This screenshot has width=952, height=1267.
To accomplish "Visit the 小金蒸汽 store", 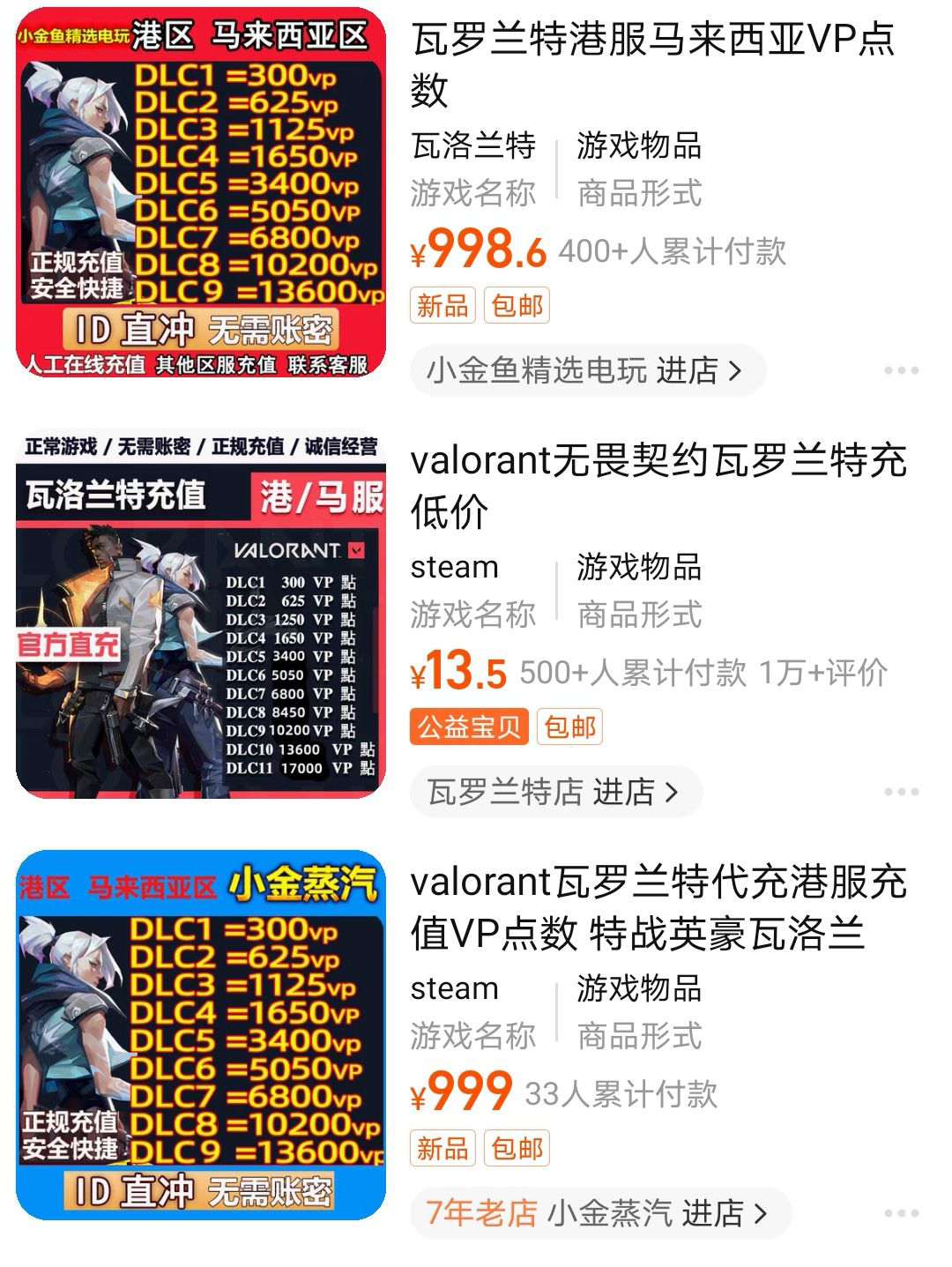I will click(599, 1213).
